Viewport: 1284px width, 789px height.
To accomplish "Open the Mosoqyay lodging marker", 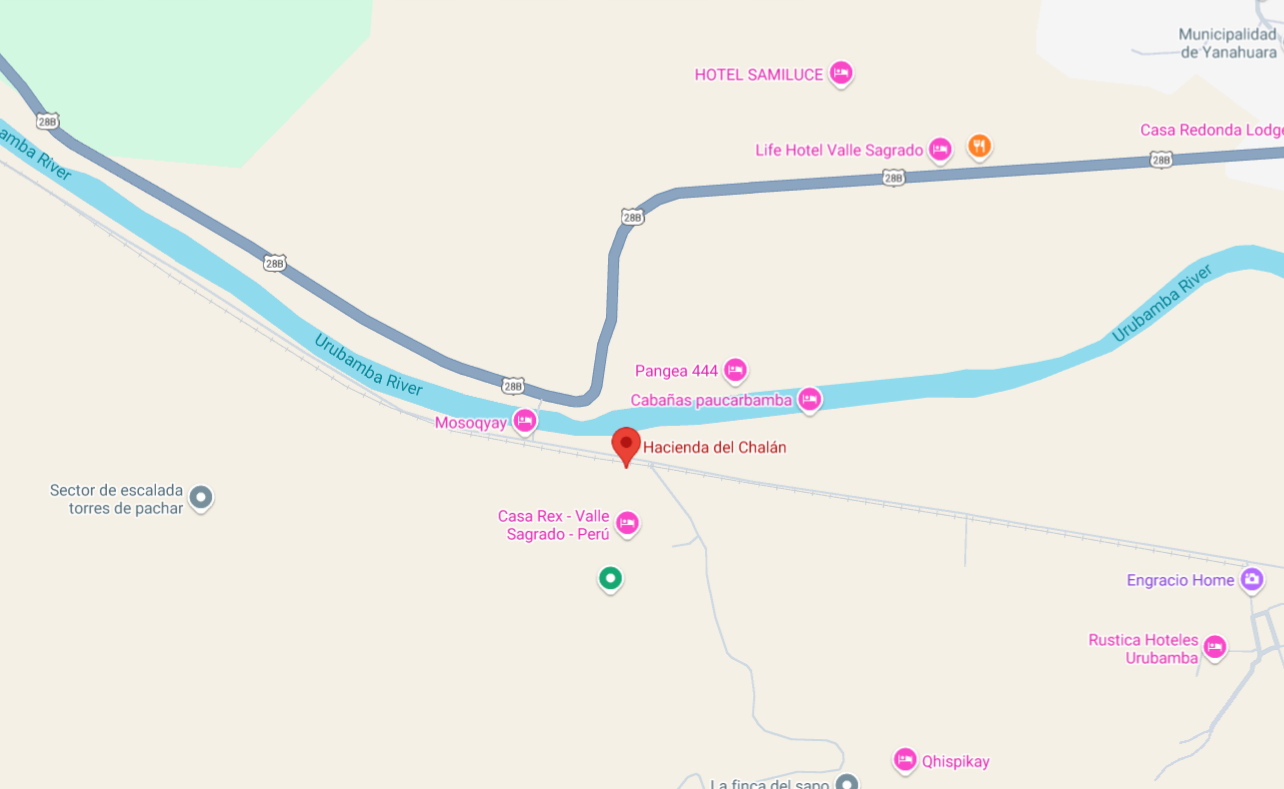I will [525, 421].
